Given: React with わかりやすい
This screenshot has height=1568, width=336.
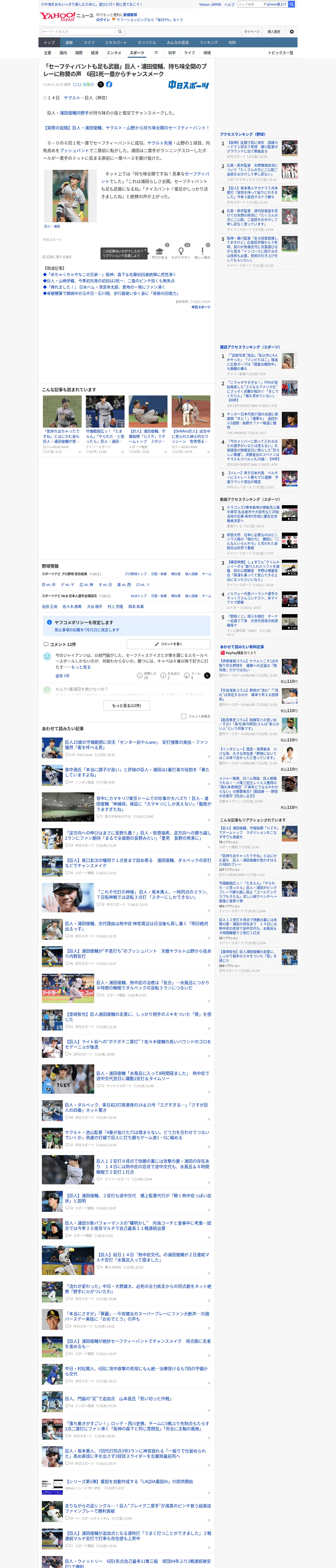Looking at the screenshot, I should coord(181,253).
